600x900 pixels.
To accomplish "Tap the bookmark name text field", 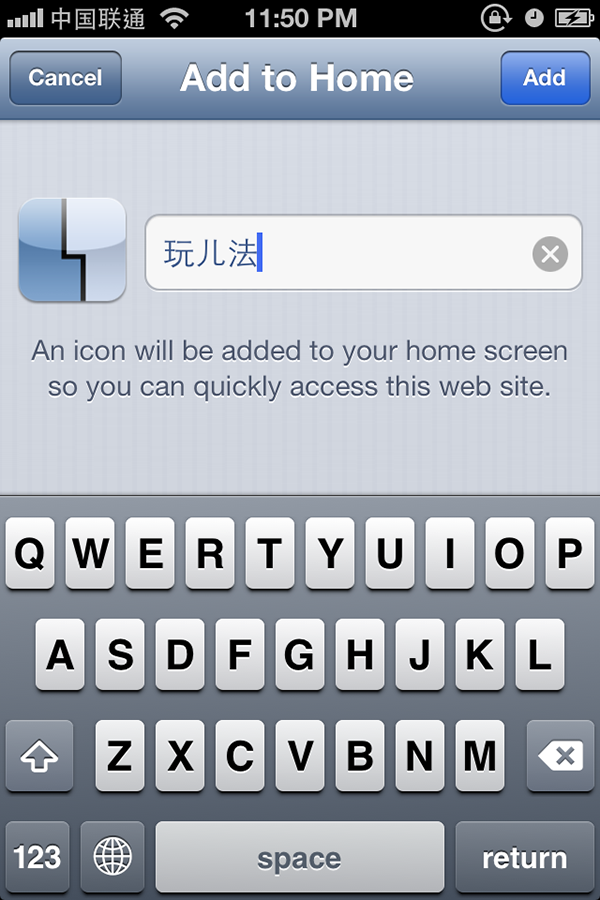I will click(x=340, y=254).
